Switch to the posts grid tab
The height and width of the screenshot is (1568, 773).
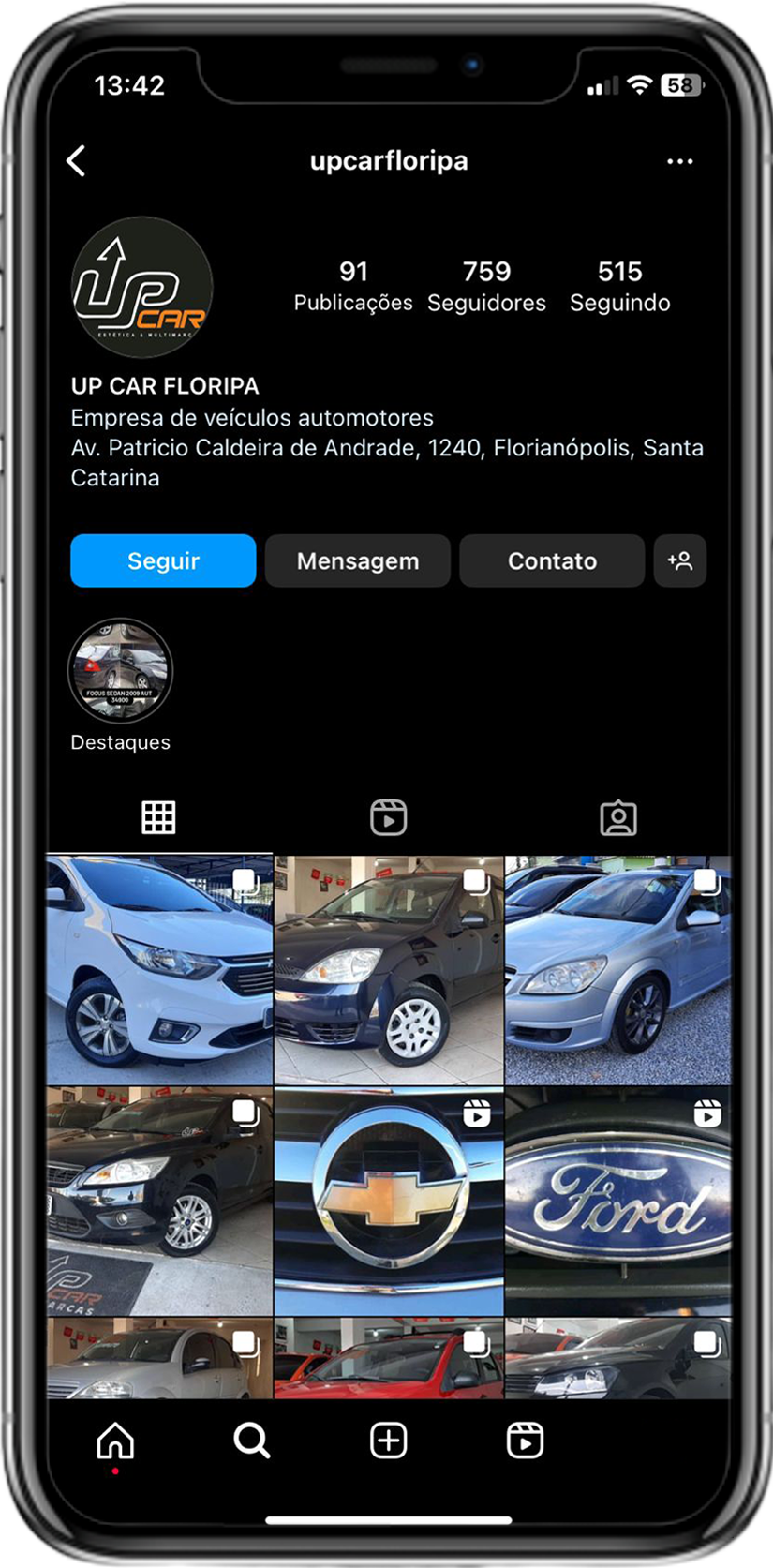pyautogui.click(x=158, y=817)
